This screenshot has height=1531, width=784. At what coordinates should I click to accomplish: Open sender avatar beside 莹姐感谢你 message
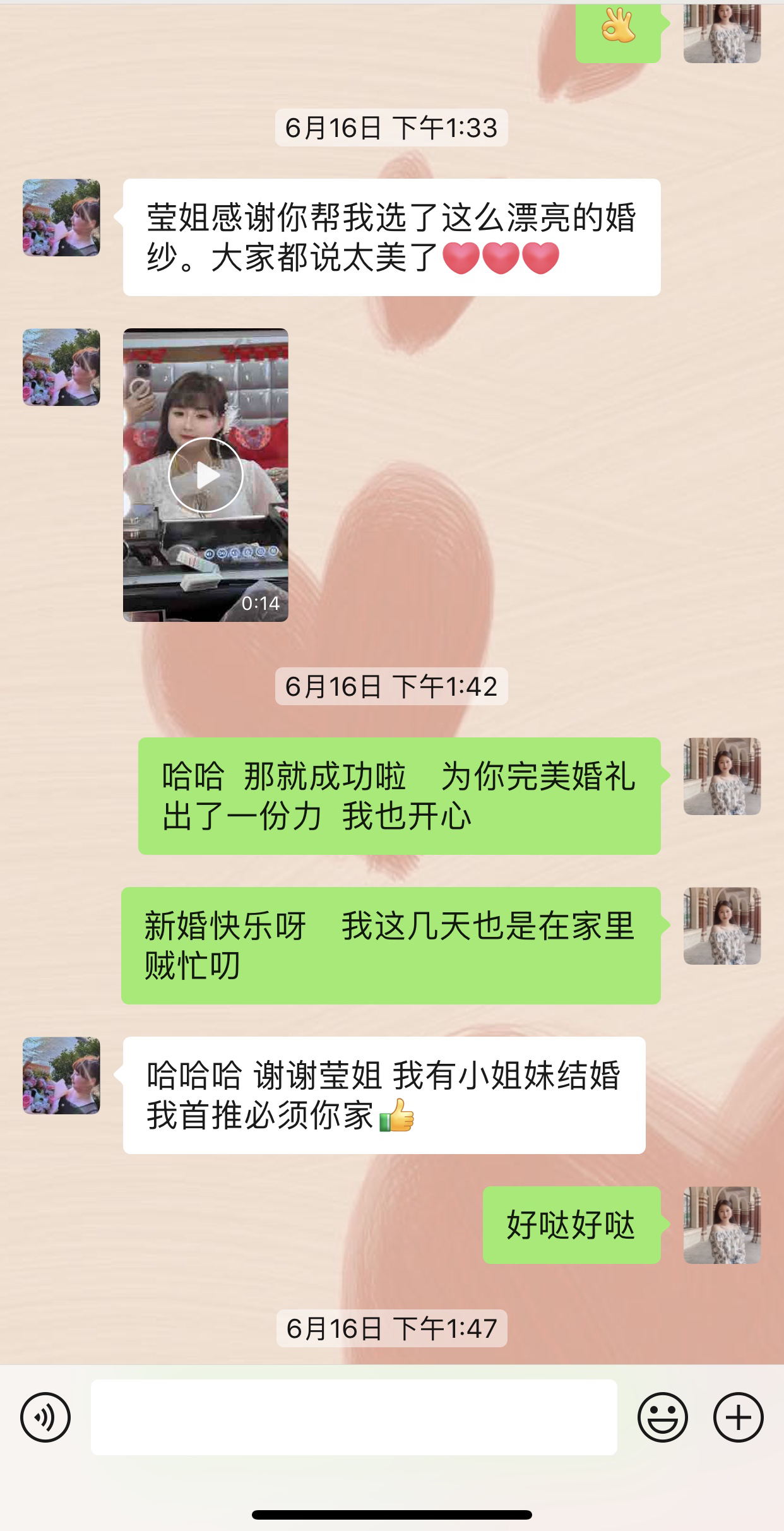tap(61, 217)
